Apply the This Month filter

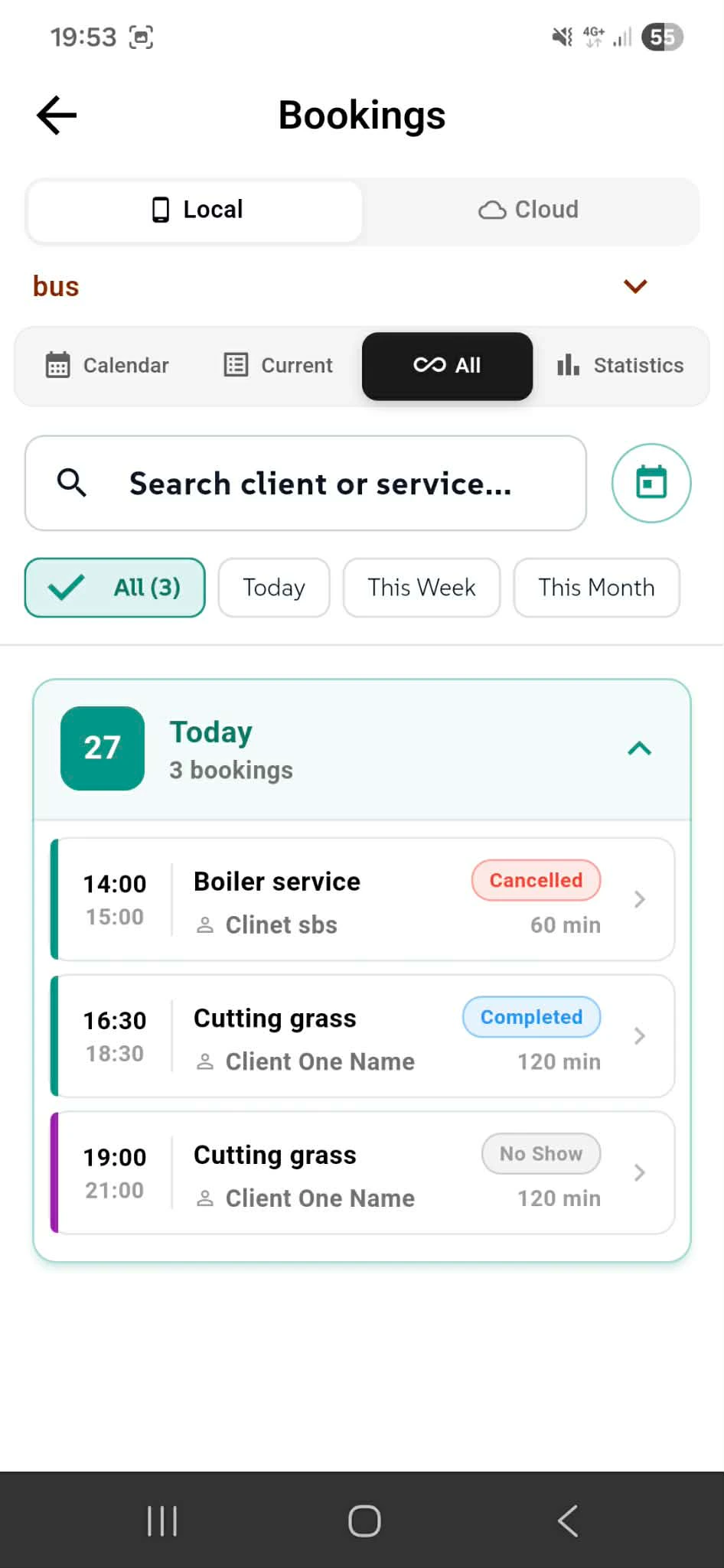(596, 588)
